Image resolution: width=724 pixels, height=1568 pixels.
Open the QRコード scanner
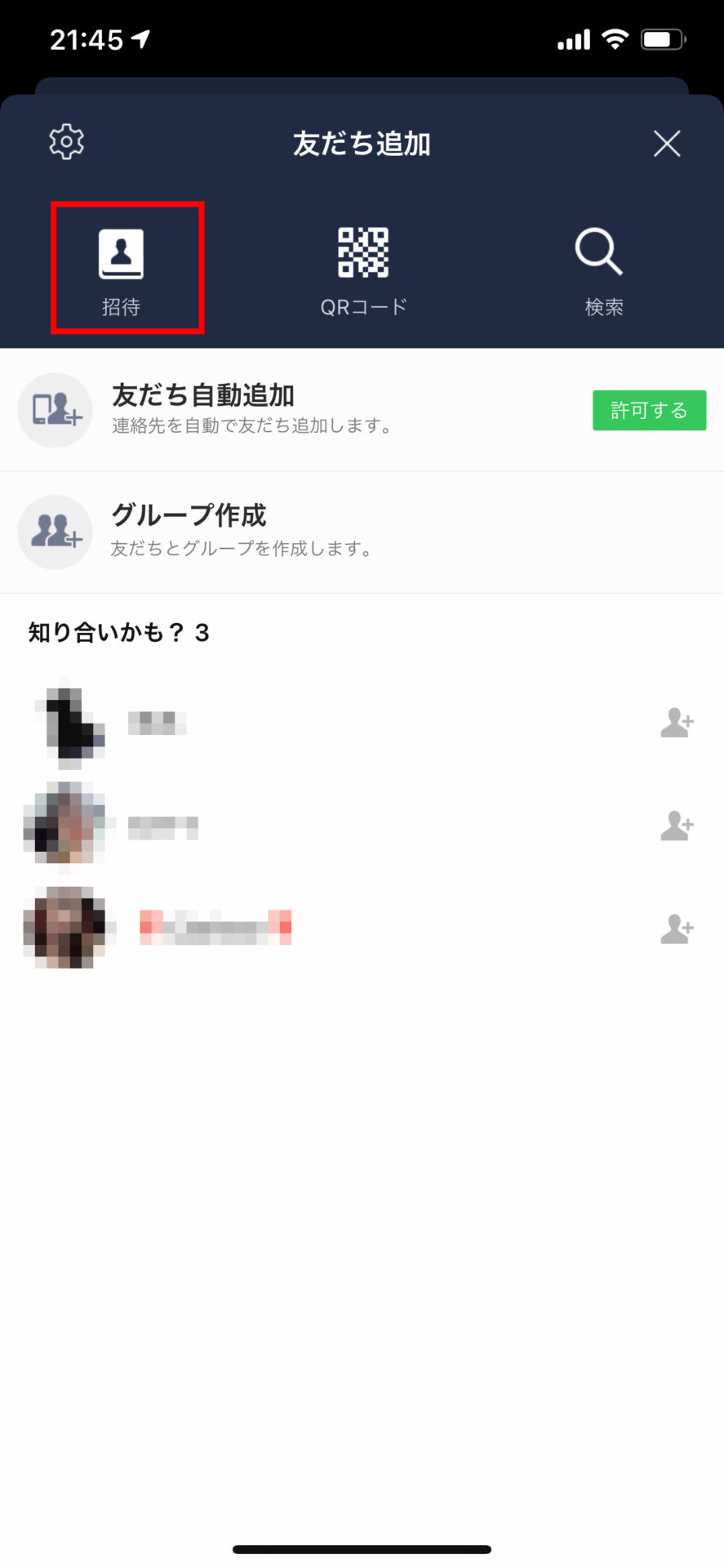[363, 269]
